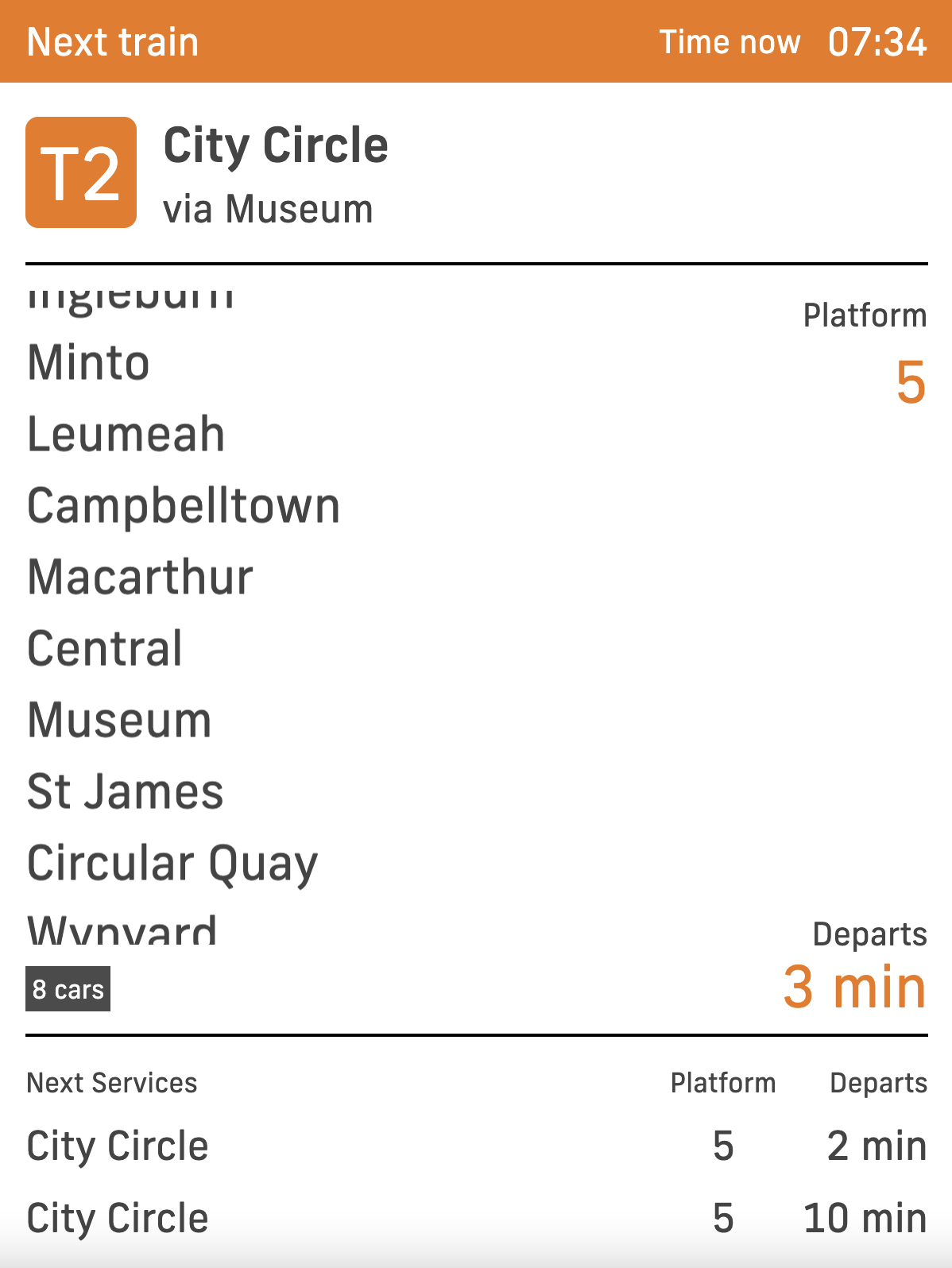Image resolution: width=952 pixels, height=1268 pixels.
Task: Click the City Circle service departing in 10 min
Action: point(116,1218)
